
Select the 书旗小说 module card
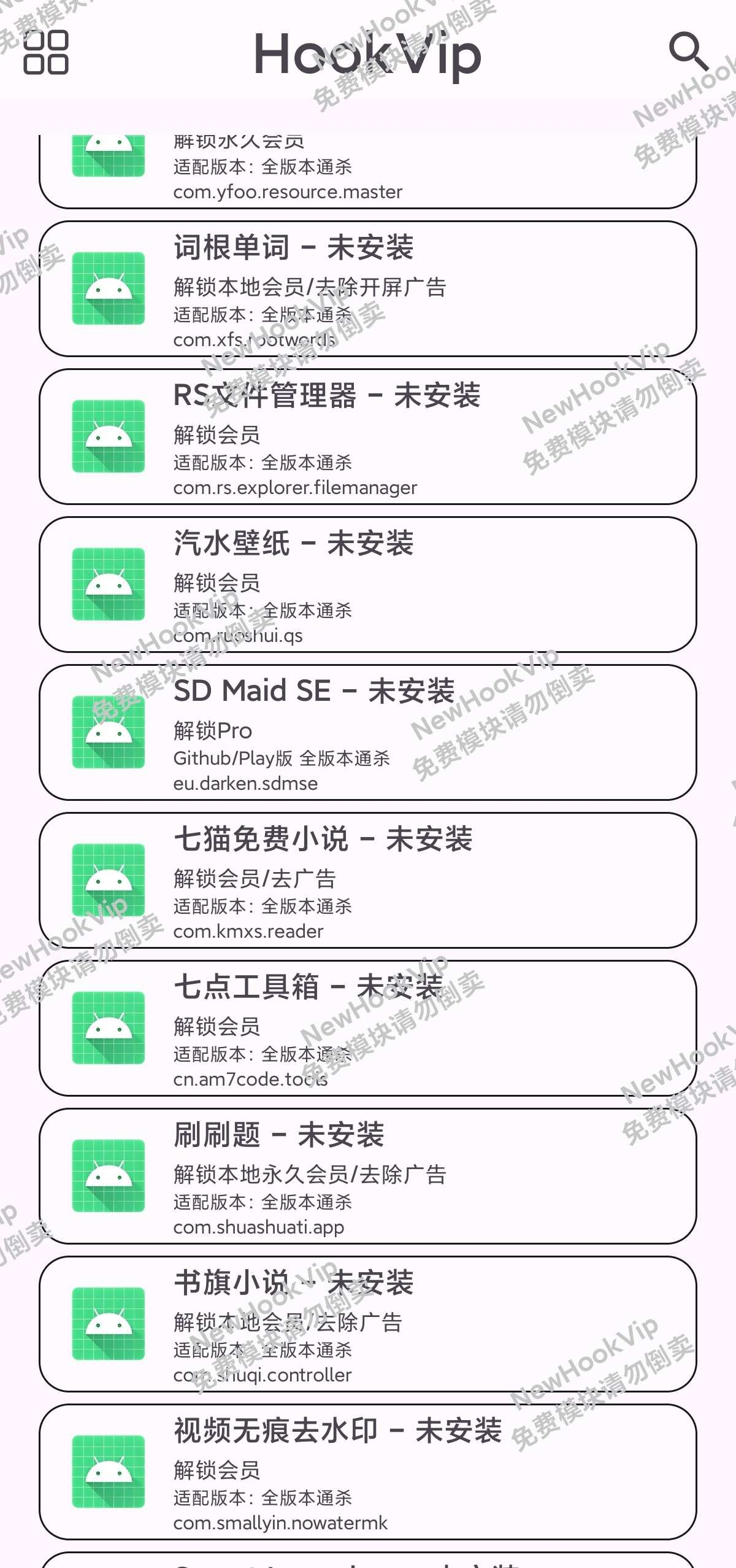368,1326
